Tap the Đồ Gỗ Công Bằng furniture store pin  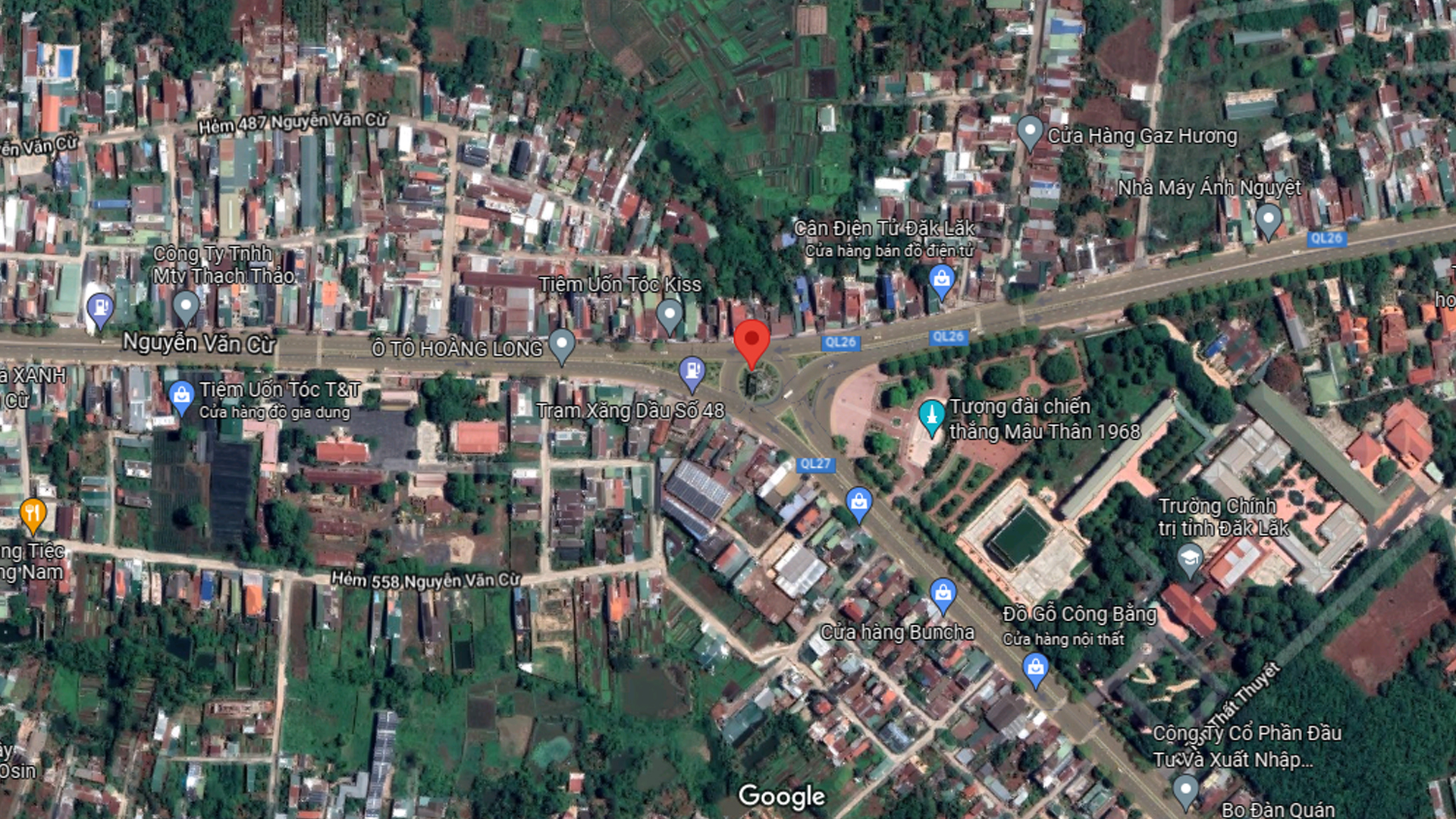point(1035,669)
